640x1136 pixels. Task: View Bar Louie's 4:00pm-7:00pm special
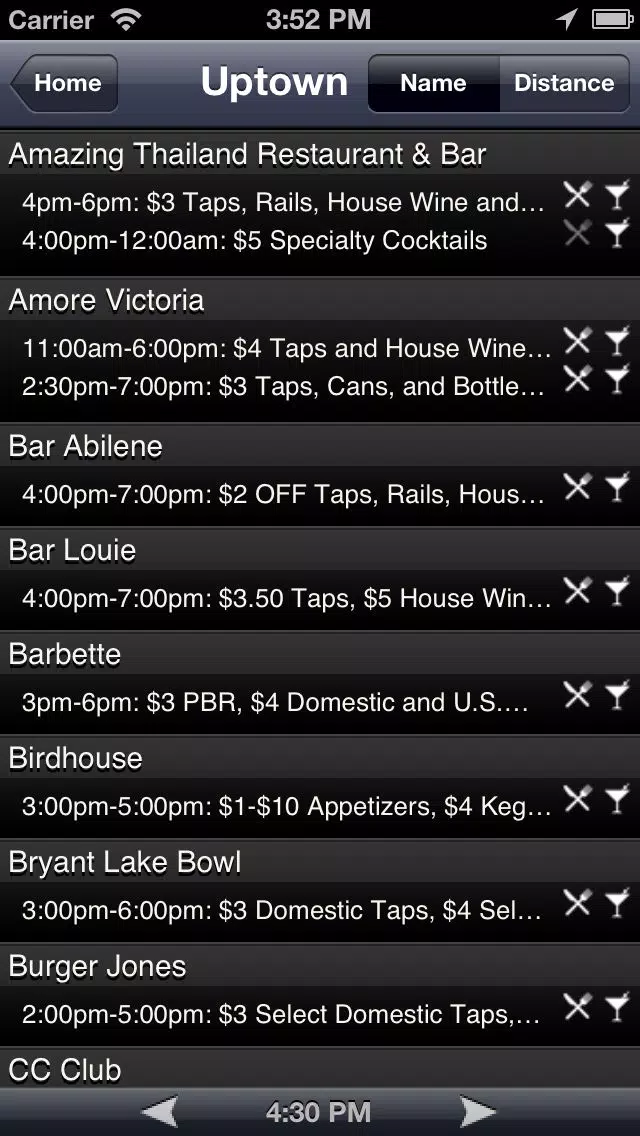coord(320,598)
